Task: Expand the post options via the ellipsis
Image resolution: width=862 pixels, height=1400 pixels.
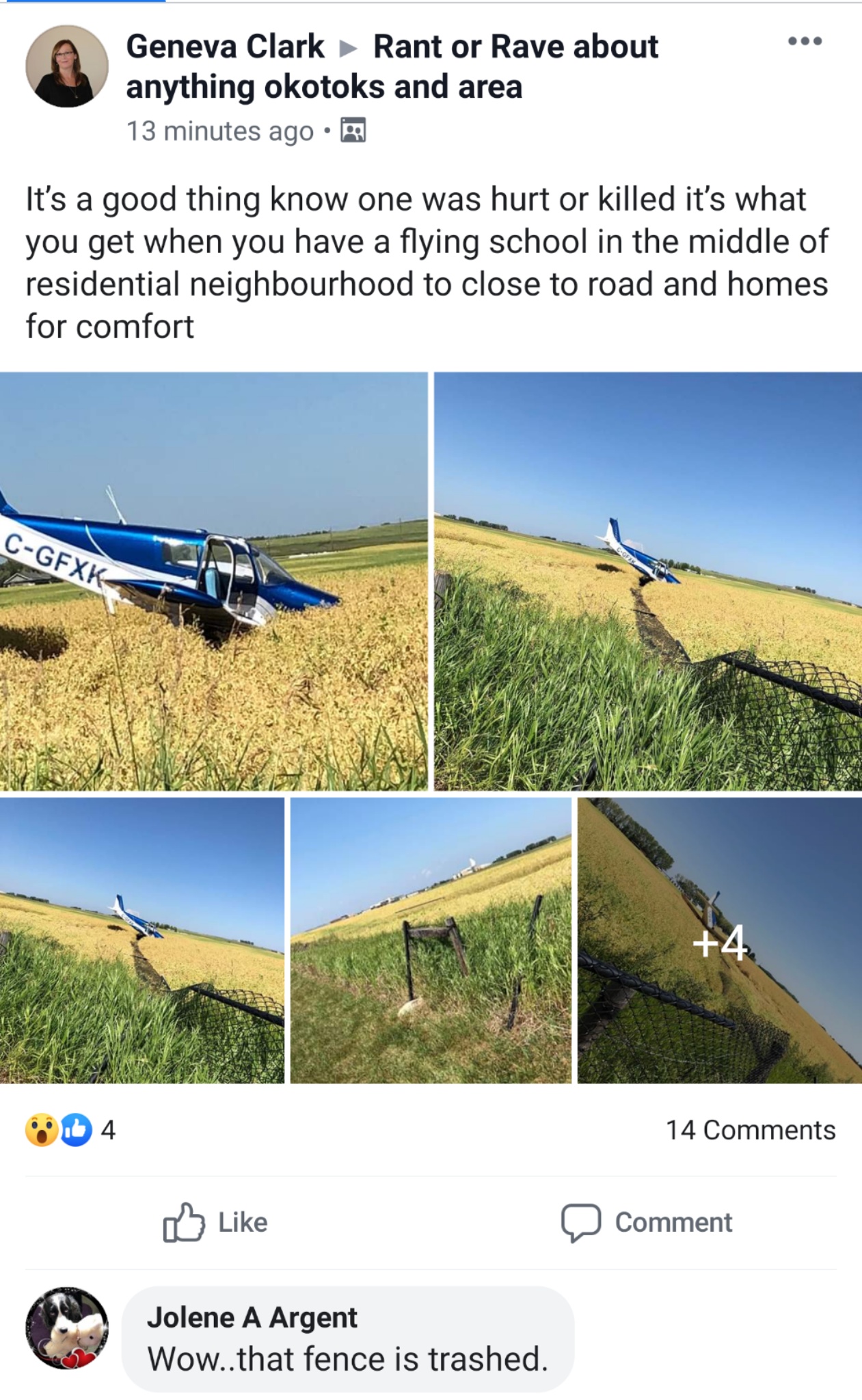Action: [x=804, y=41]
